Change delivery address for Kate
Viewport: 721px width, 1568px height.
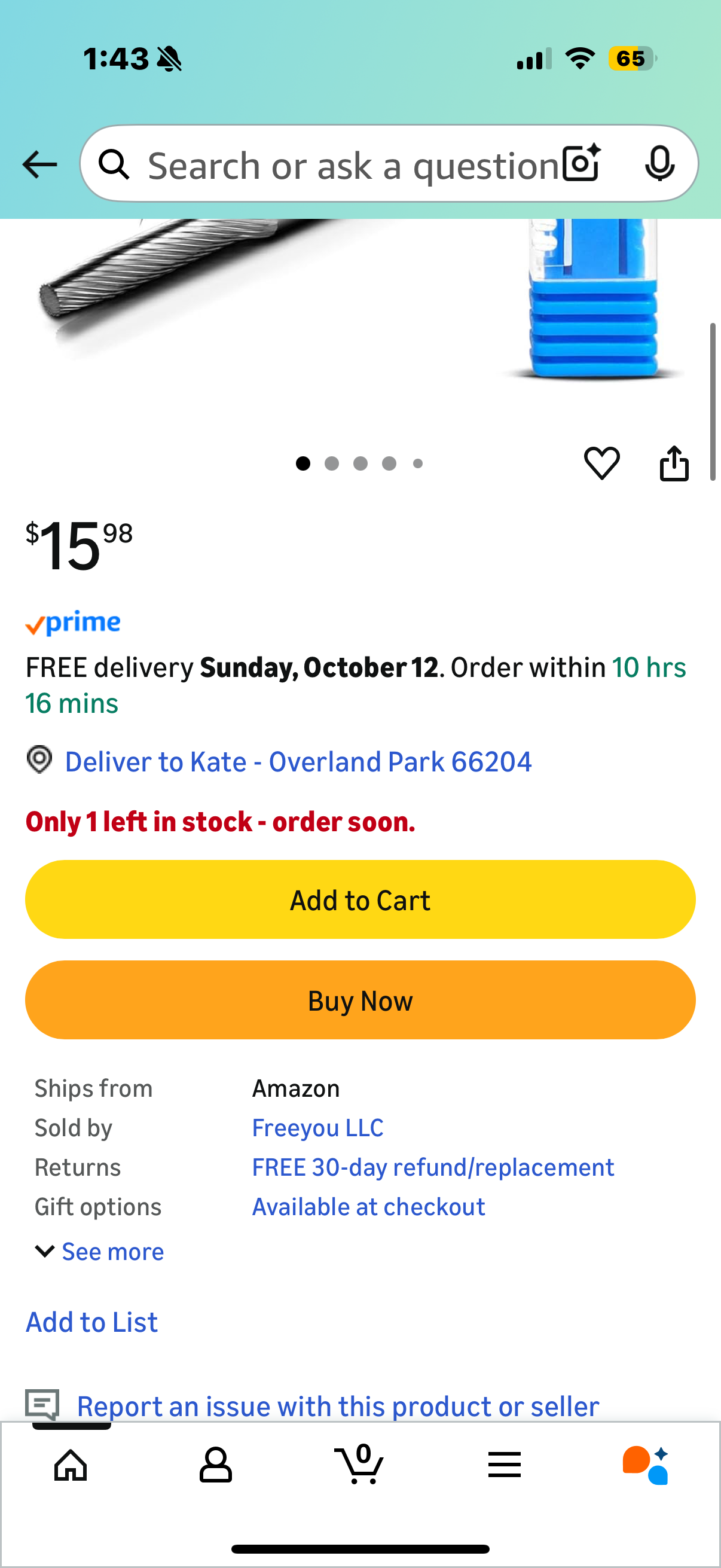click(298, 762)
